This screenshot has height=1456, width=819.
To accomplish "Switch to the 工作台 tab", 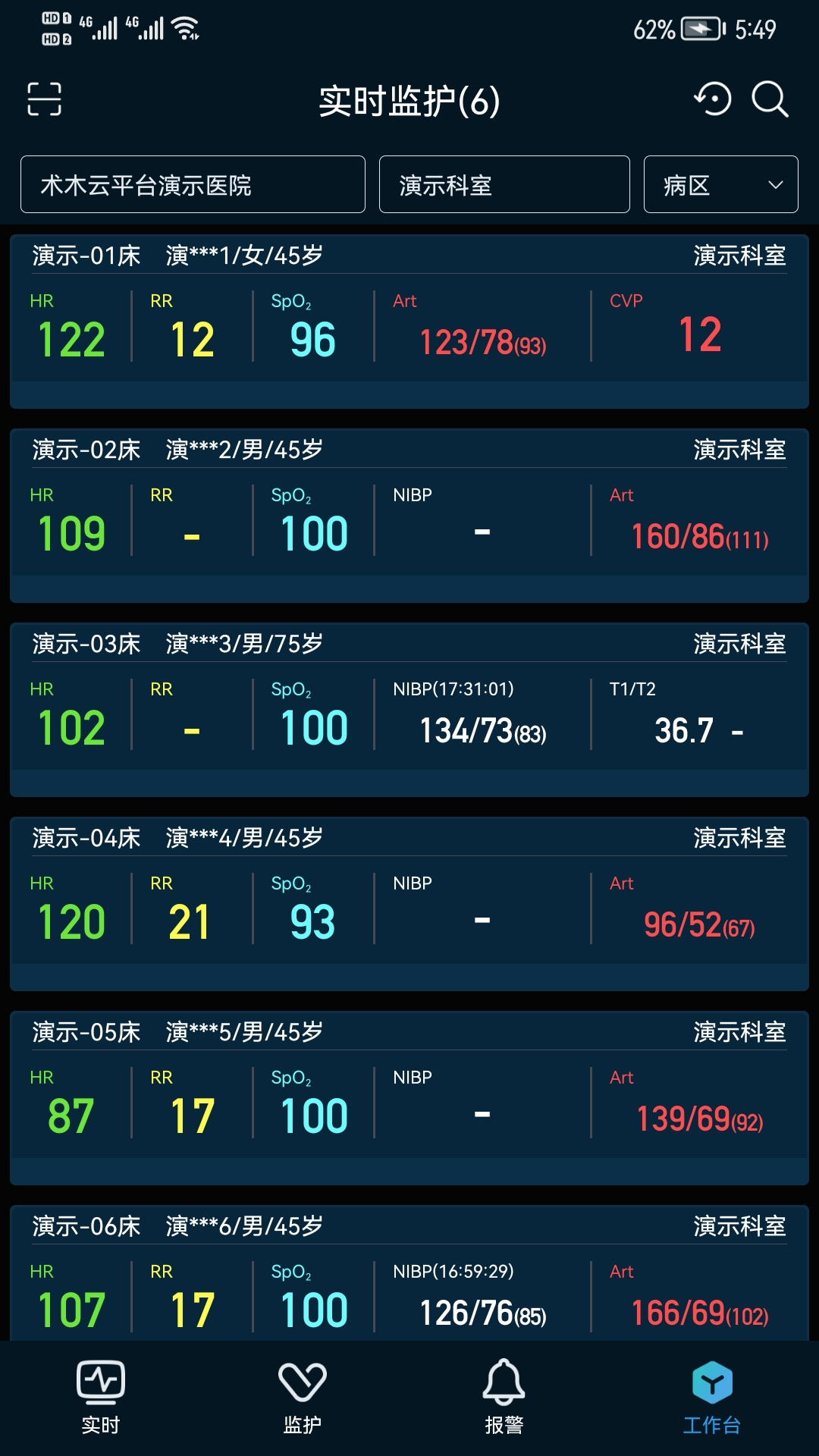I will pos(711,1398).
